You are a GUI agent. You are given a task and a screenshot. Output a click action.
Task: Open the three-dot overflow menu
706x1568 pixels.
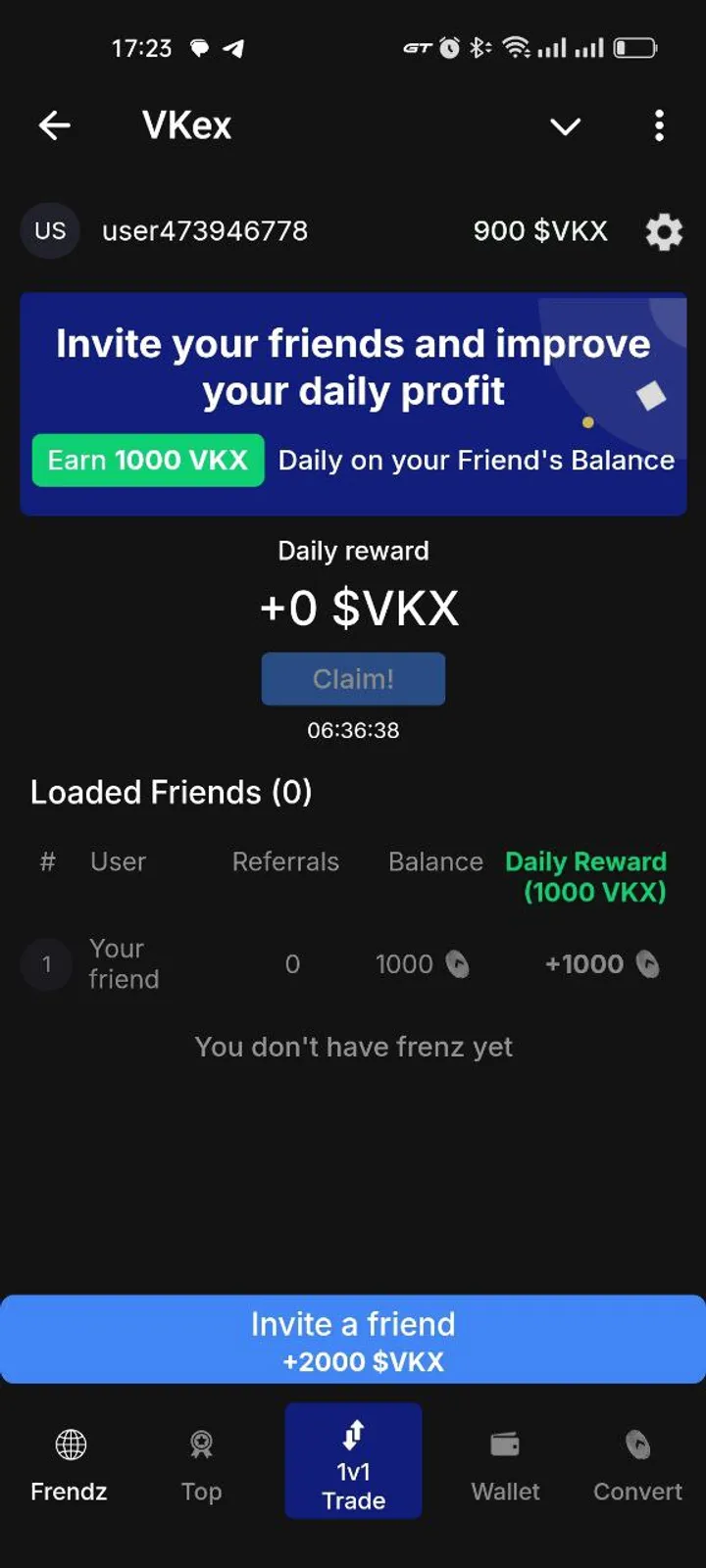[x=659, y=126]
